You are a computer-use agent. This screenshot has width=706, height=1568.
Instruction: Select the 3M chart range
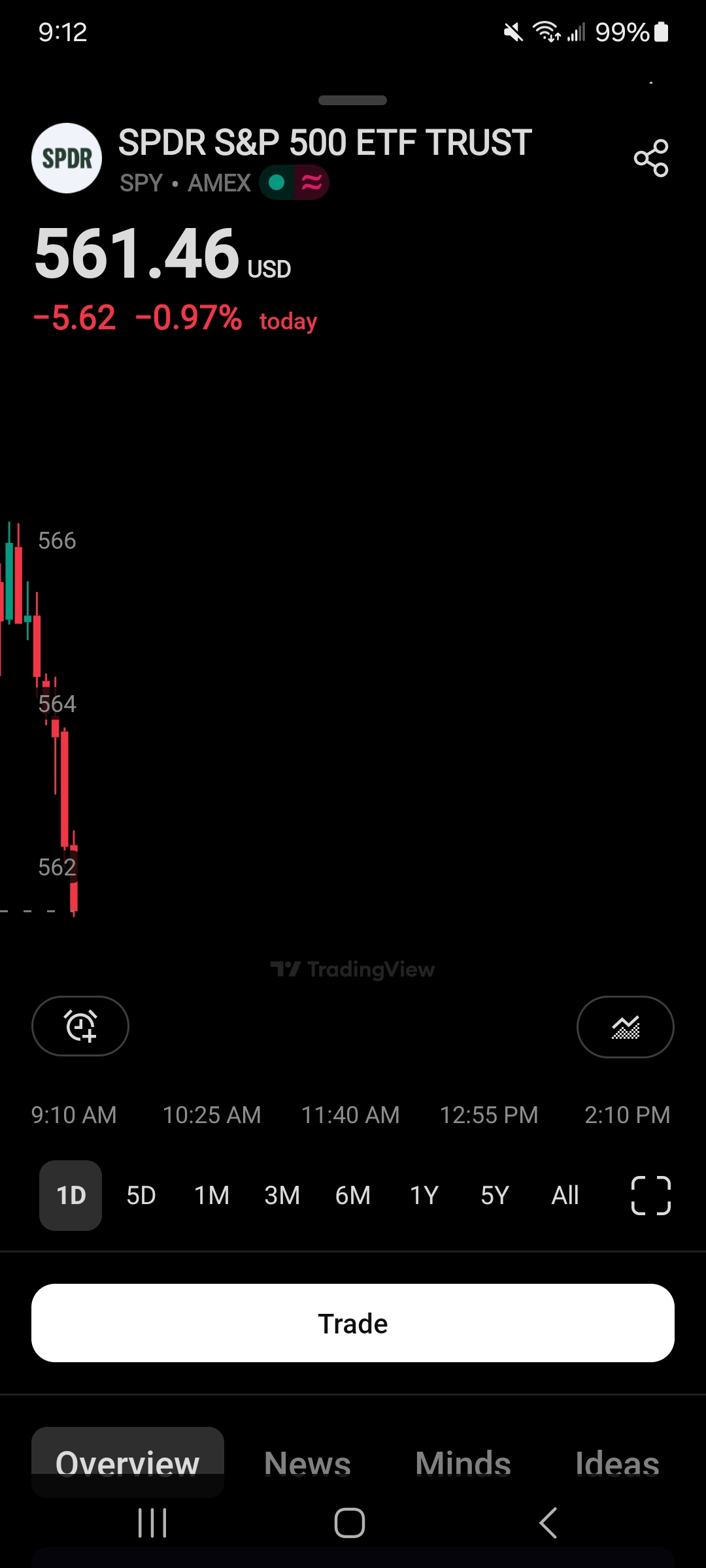tap(282, 1196)
